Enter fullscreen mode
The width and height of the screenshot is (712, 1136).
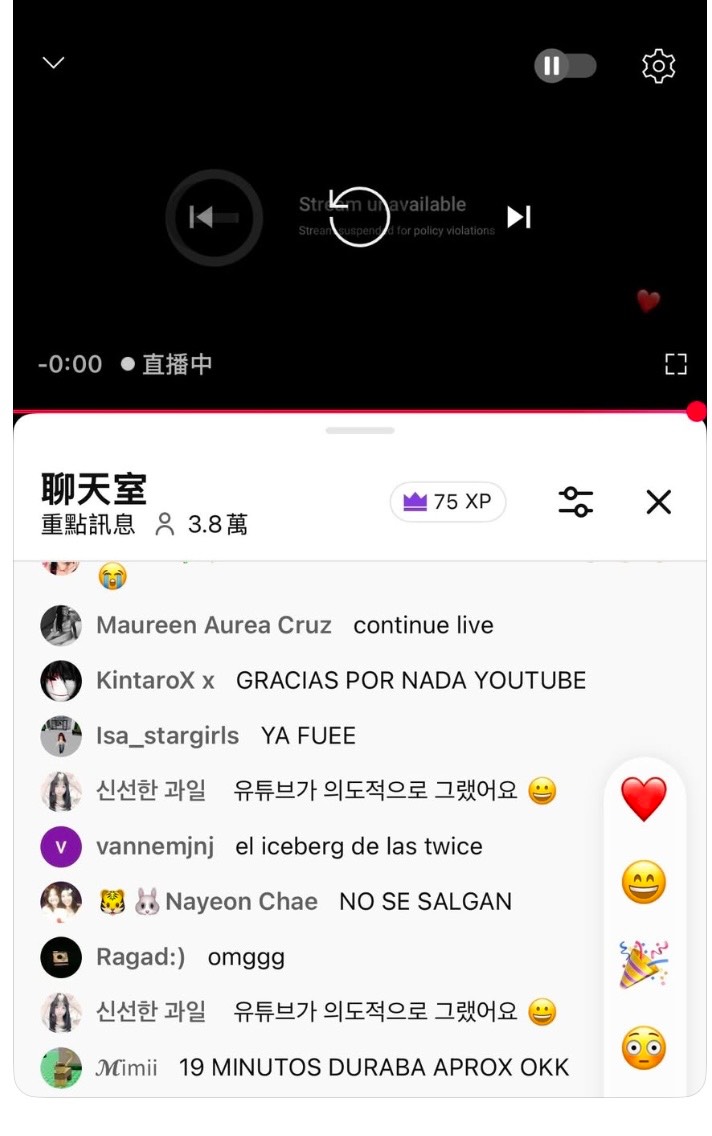(x=676, y=364)
